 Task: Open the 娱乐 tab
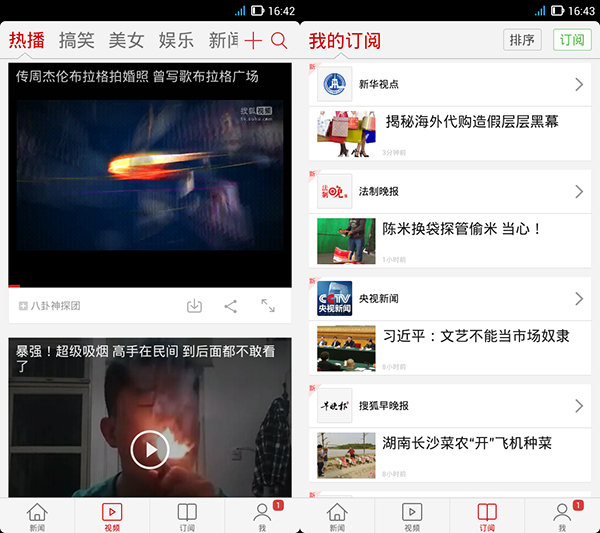(x=176, y=41)
